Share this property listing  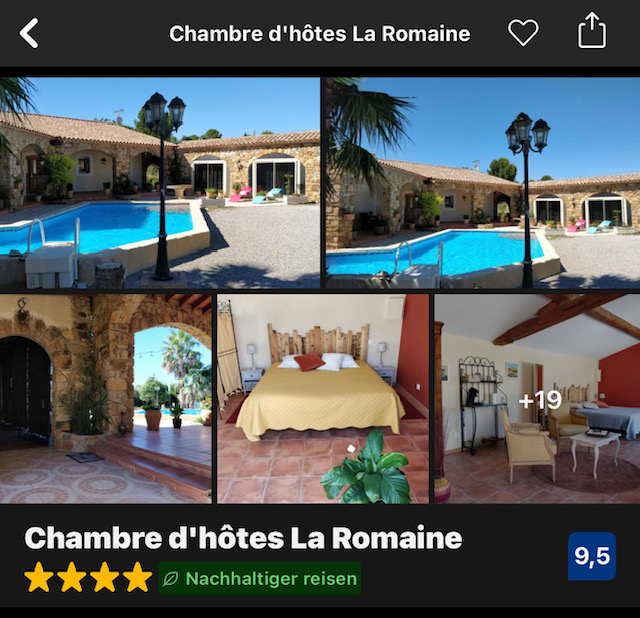coord(592,31)
